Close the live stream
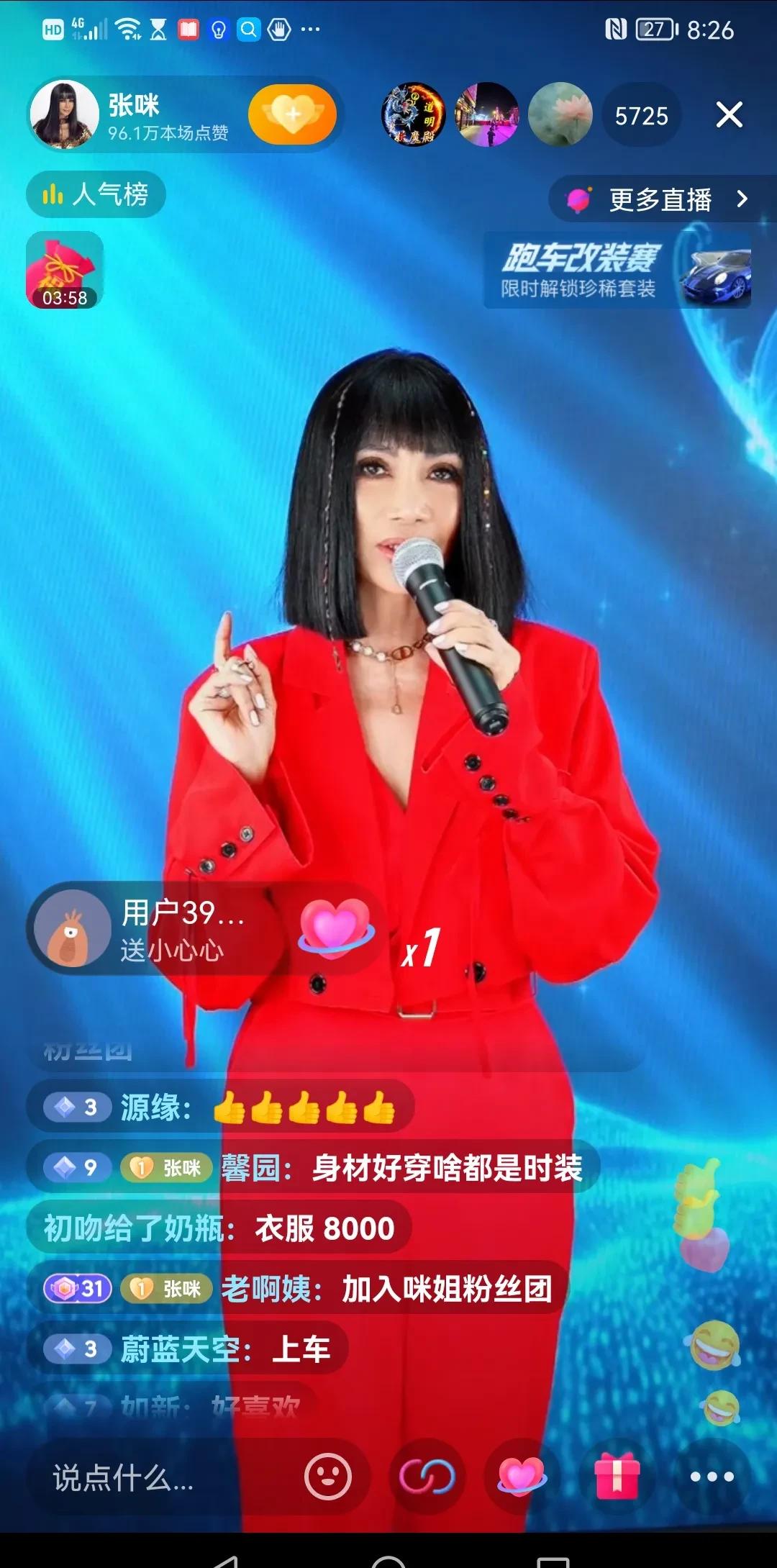 pyautogui.click(x=729, y=114)
